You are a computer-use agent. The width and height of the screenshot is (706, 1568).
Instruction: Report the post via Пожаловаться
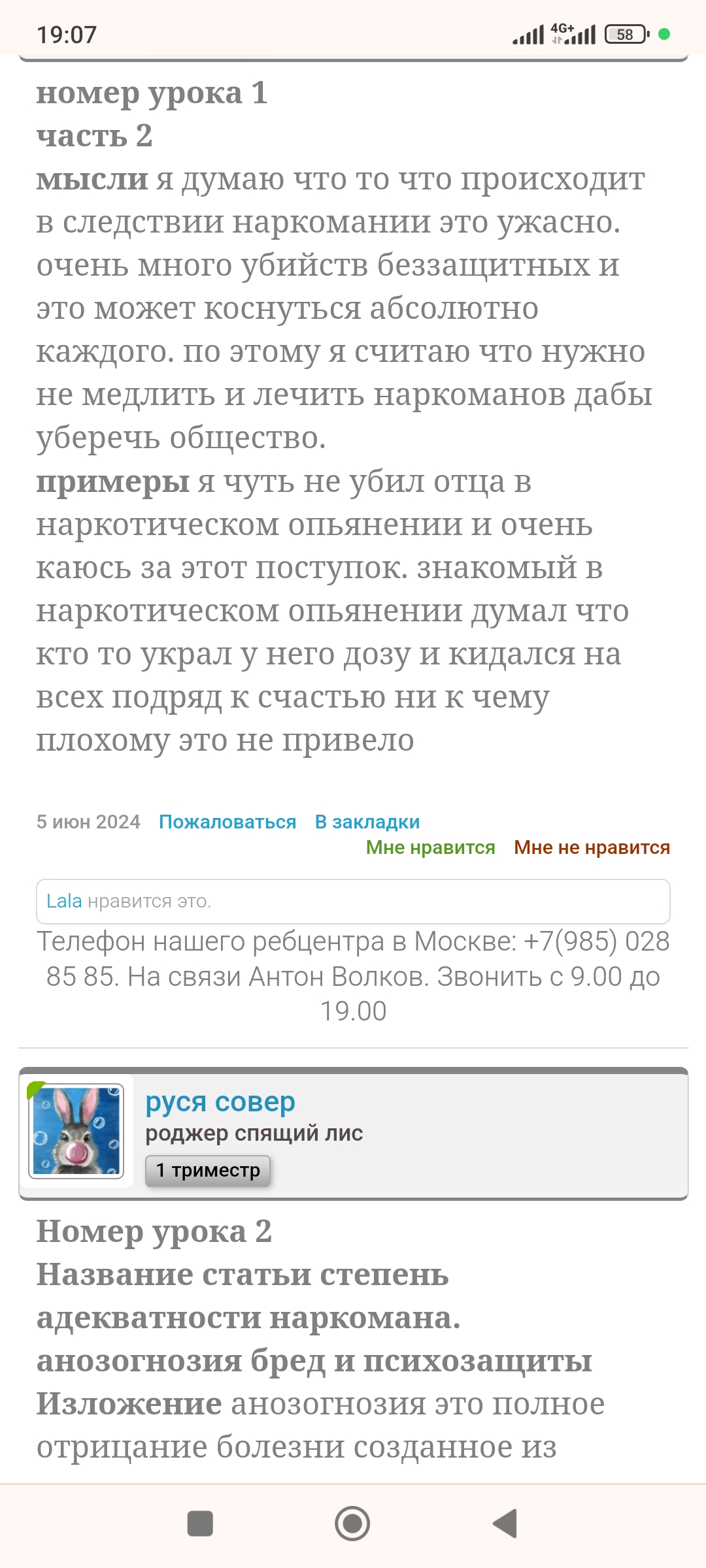(227, 822)
